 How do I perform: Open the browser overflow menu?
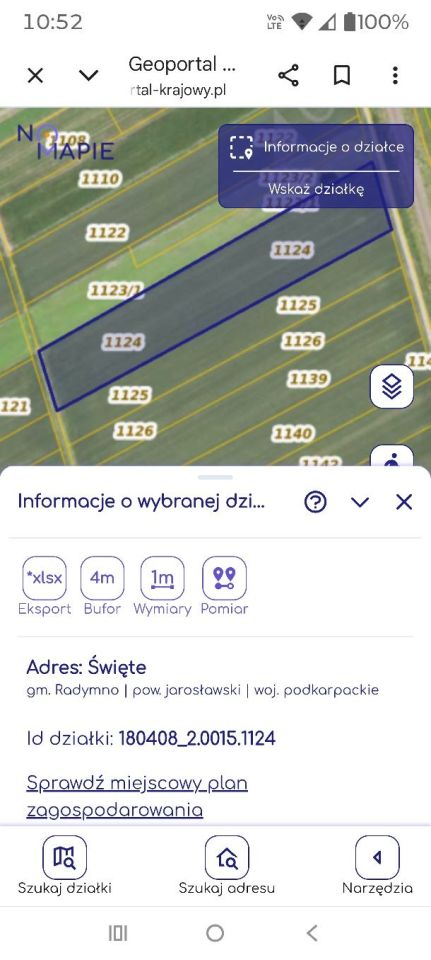point(395,75)
